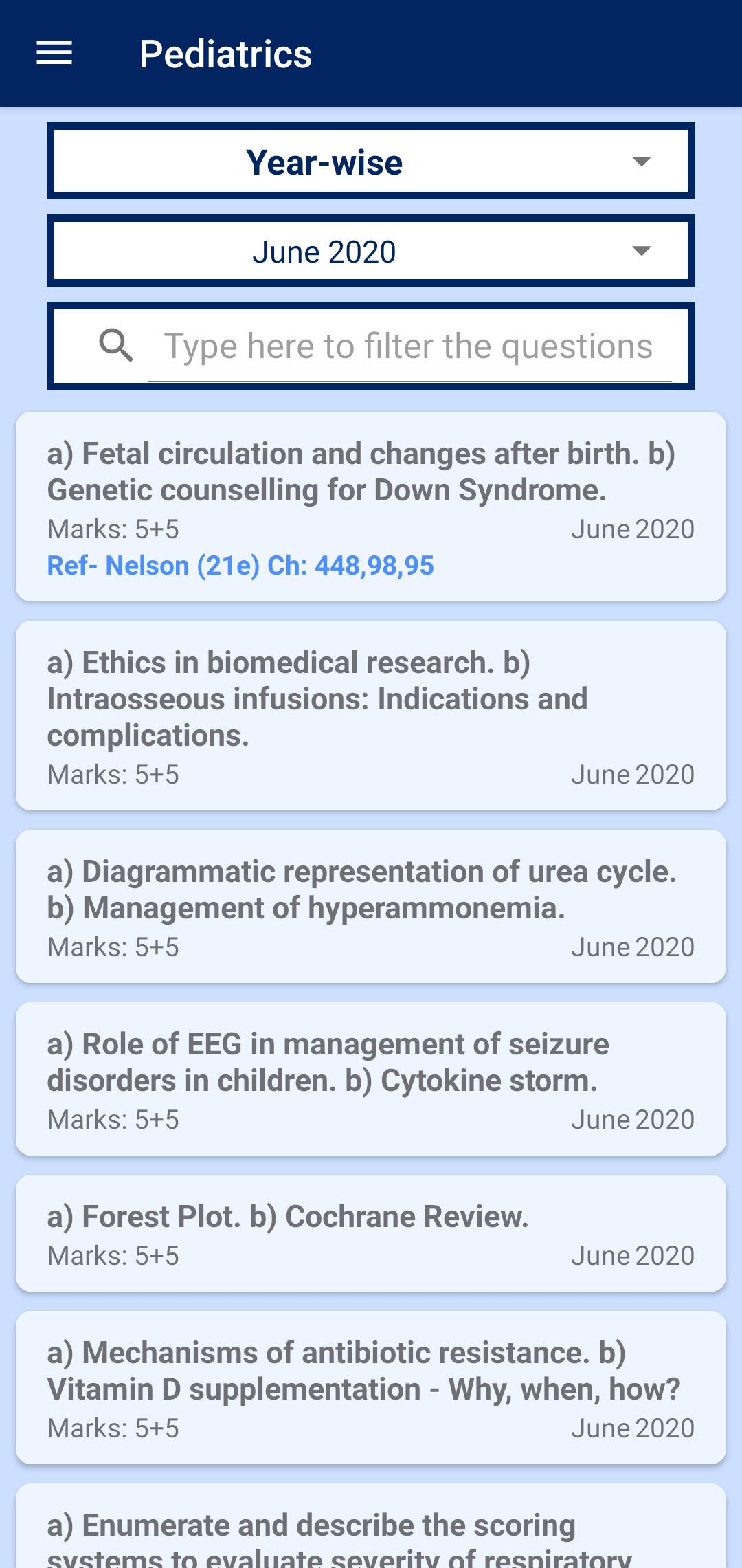Screen dimensions: 742x1568
Task: Open the June 2020 session dropdown
Action: pos(371,251)
